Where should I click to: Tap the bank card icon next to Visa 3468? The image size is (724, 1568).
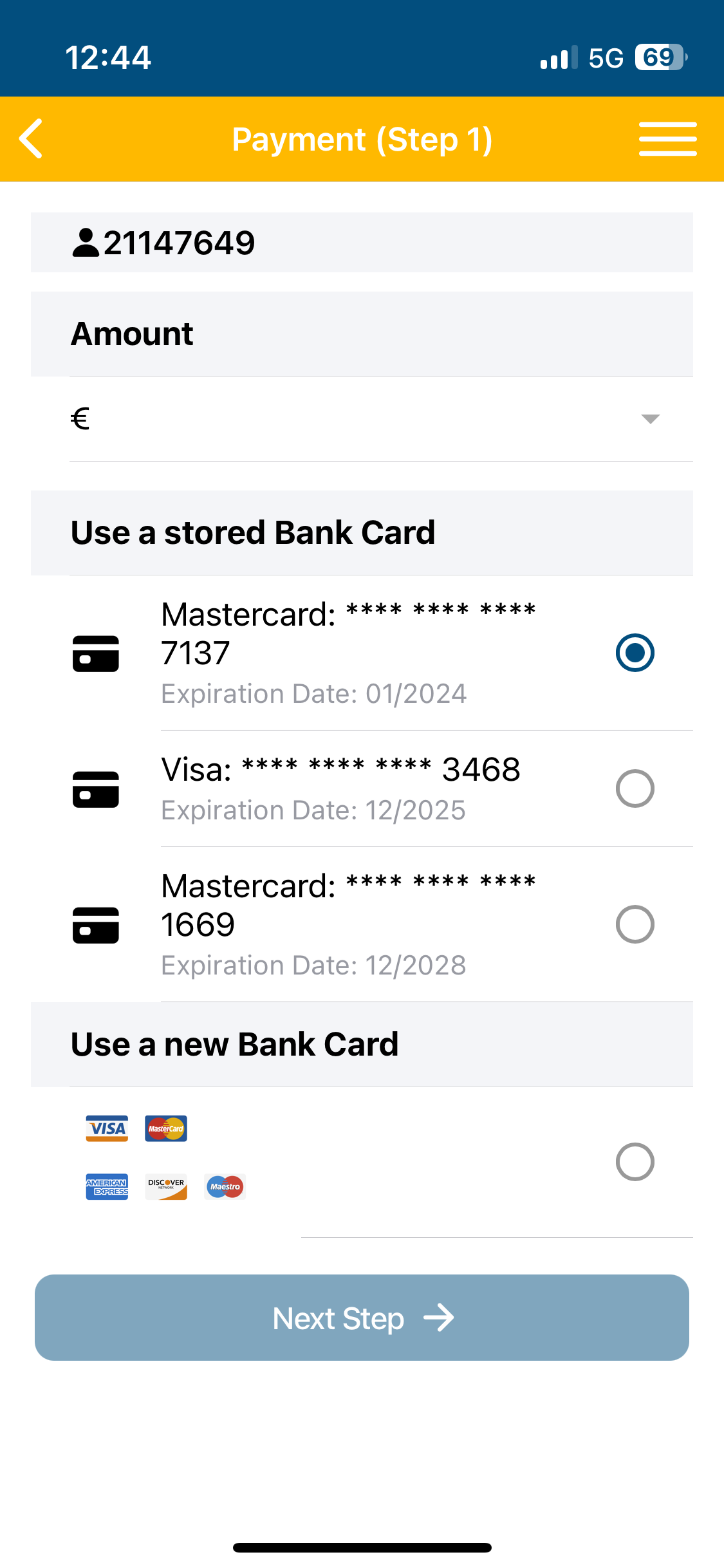tap(96, 789)
